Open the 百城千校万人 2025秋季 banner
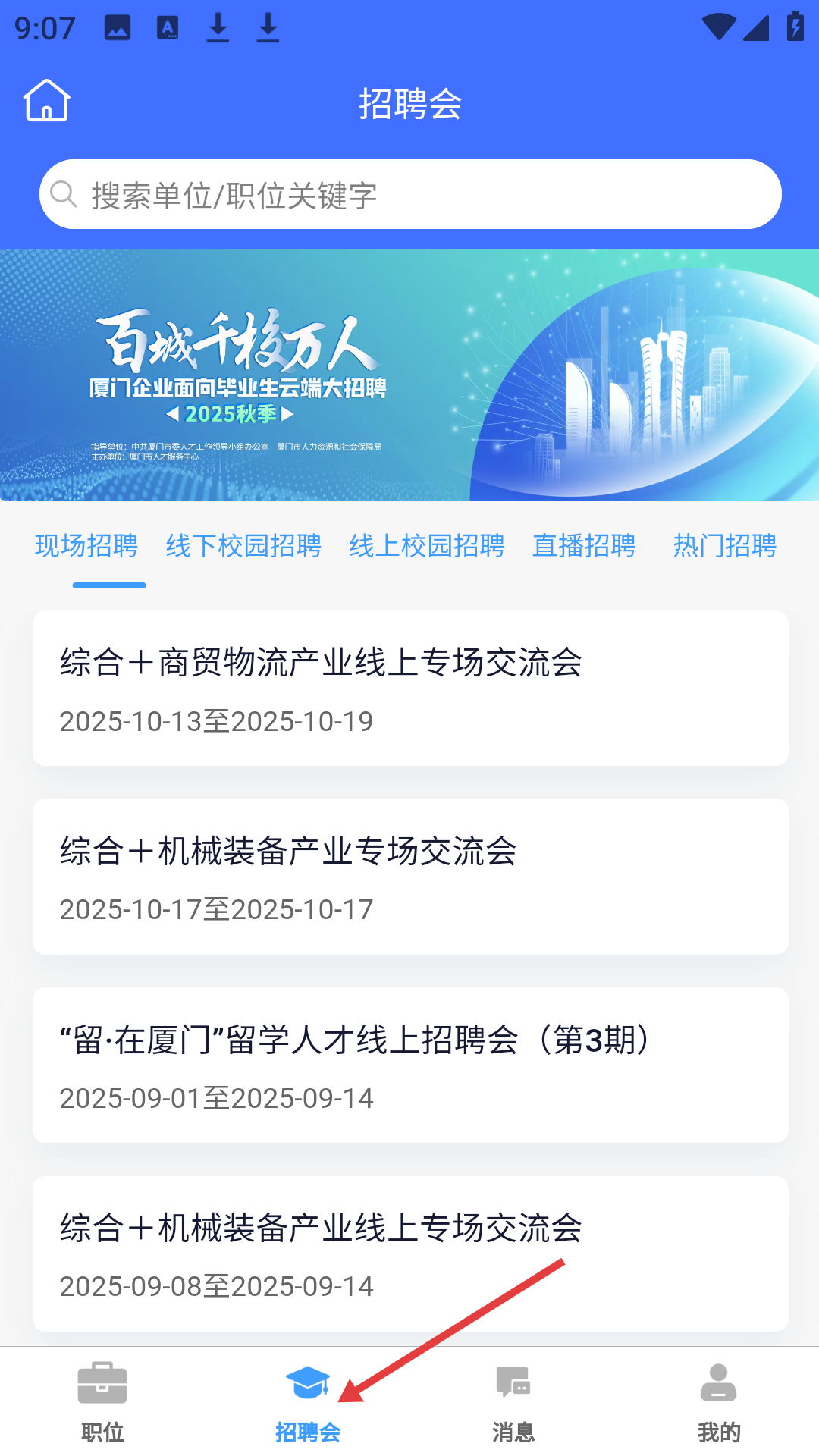Image resolution: width=819 pixels, height=1456 pixels. [x=409, y=375]
